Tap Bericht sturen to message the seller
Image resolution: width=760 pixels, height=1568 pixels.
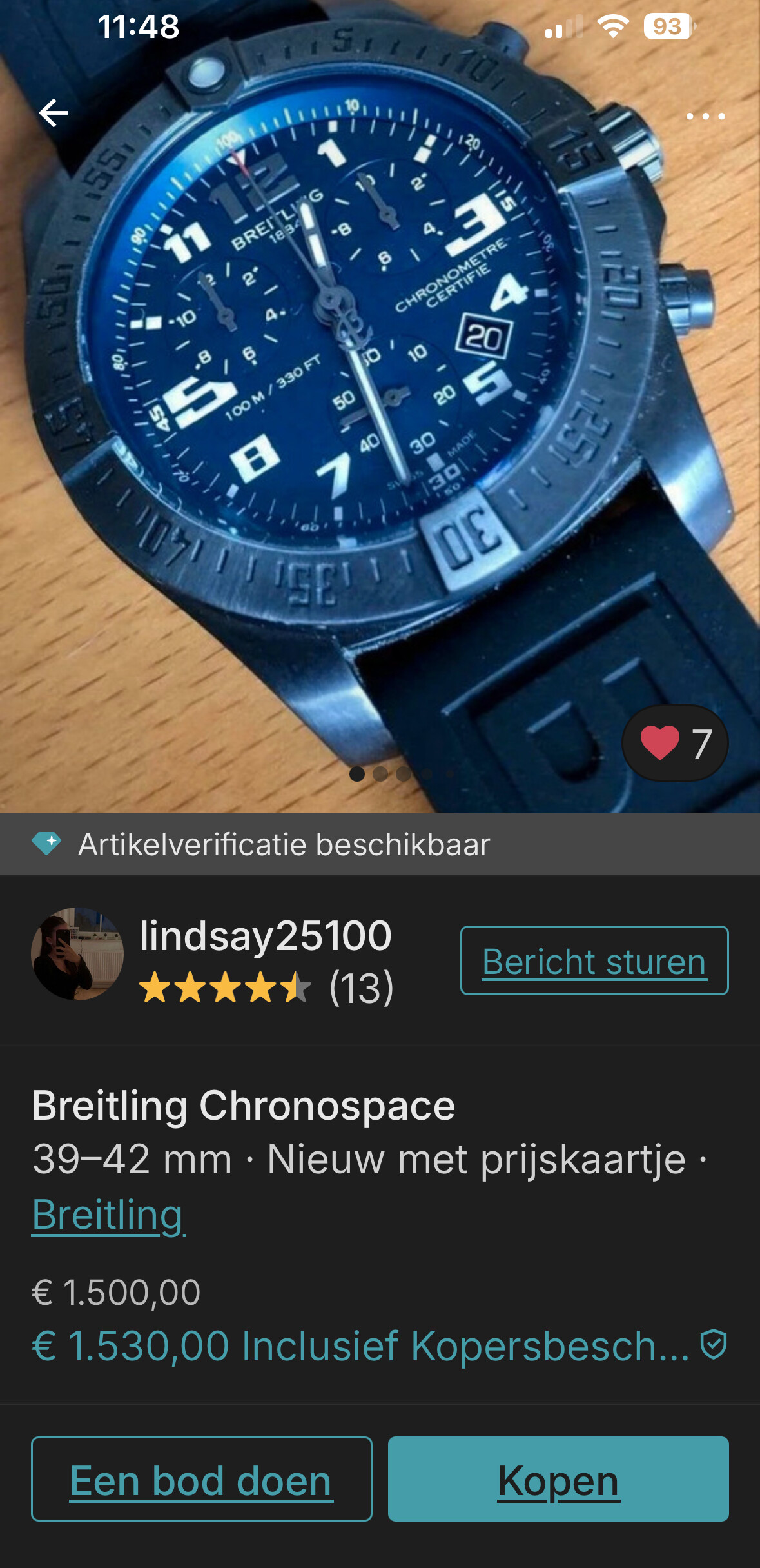[594, 960]
